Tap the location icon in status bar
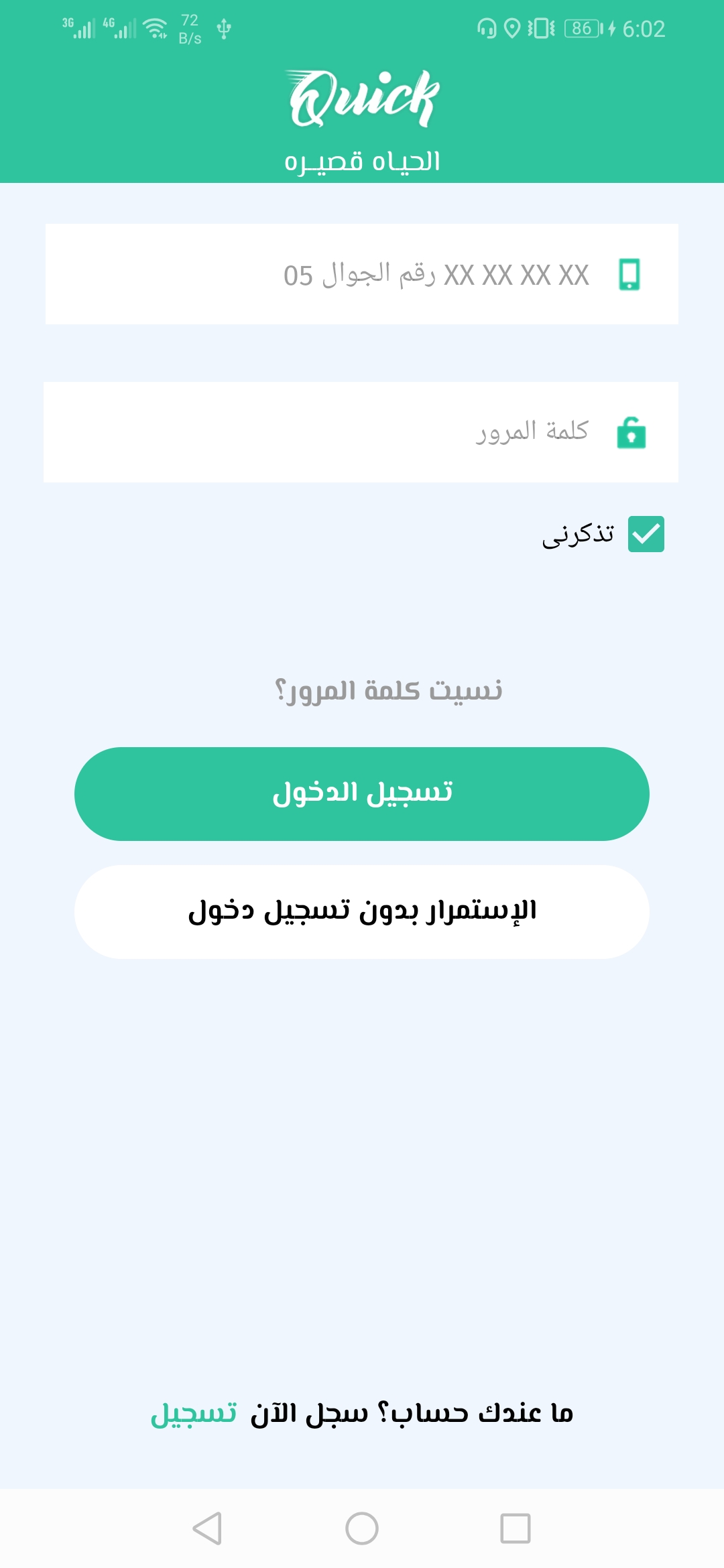 (x=511, y=27)
